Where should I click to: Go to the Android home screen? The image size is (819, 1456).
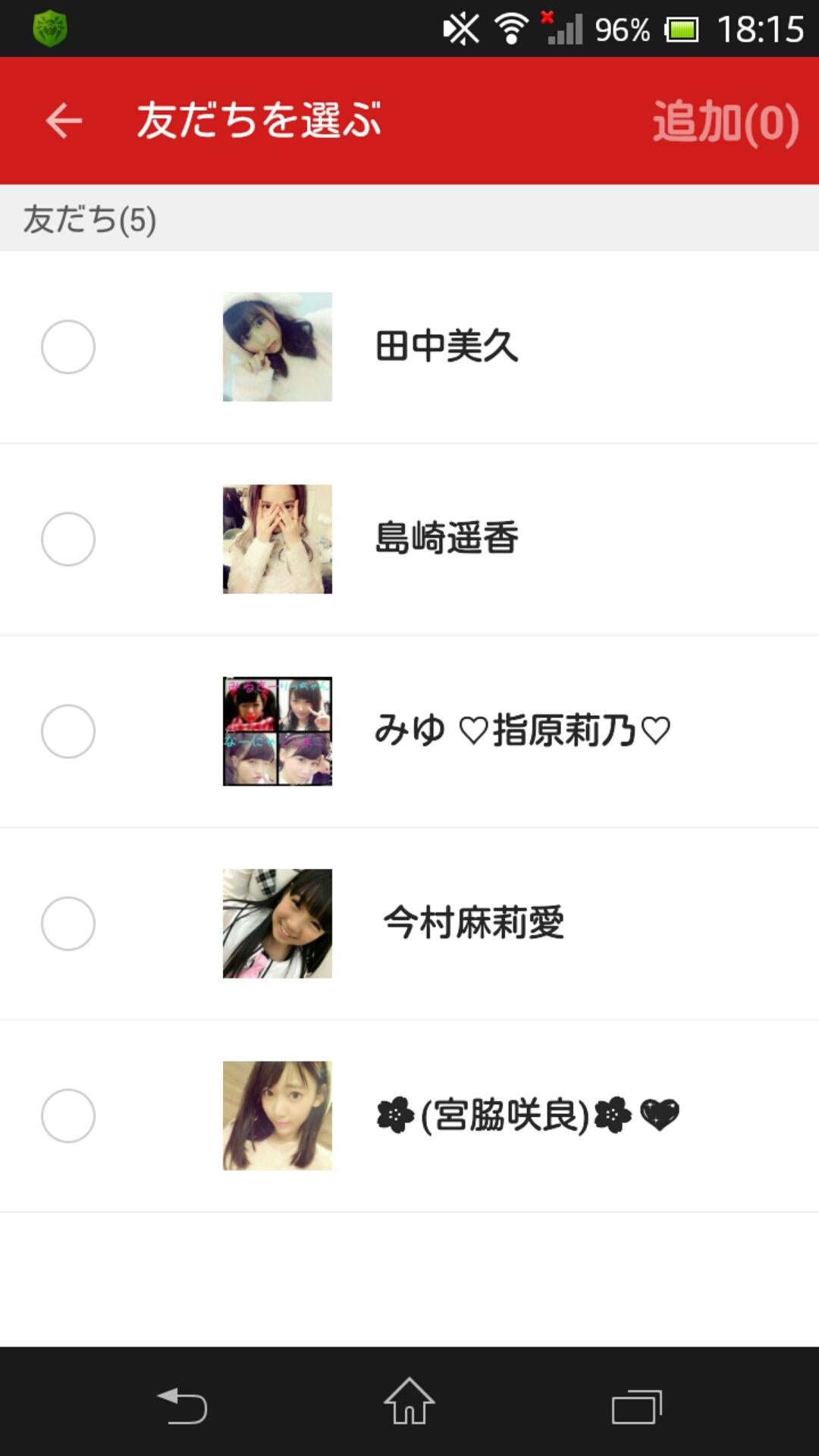click(409, 1402)
